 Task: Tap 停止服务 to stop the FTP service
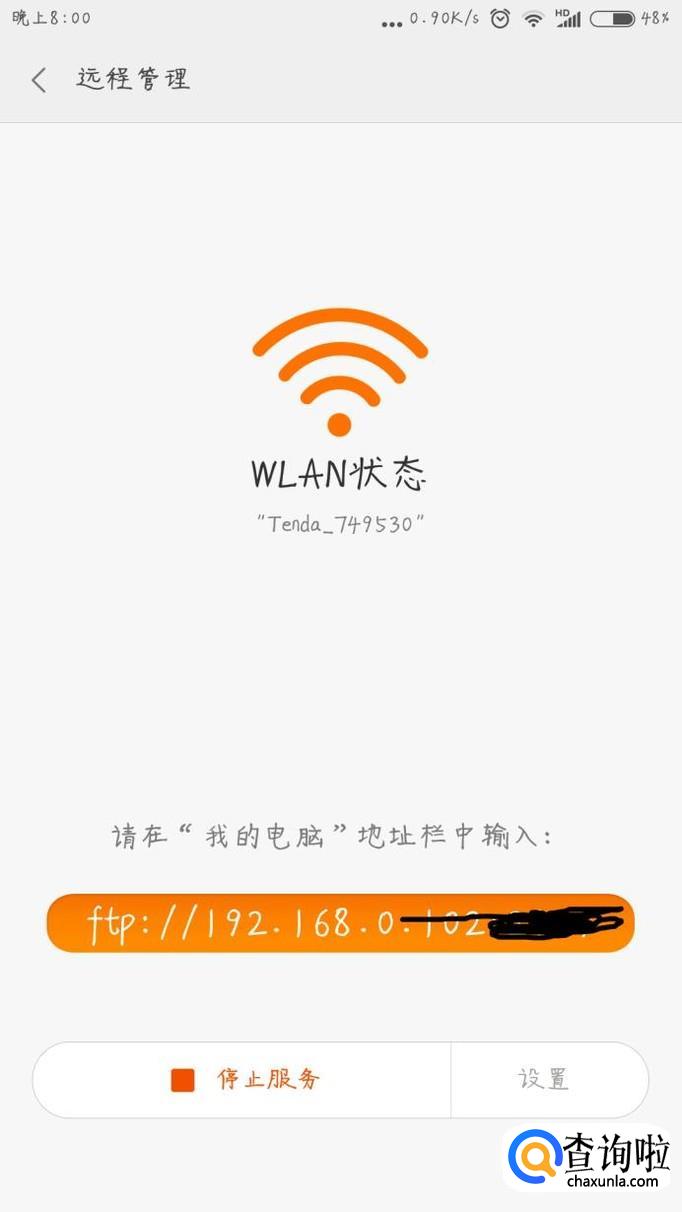(x=243, y=1080)
